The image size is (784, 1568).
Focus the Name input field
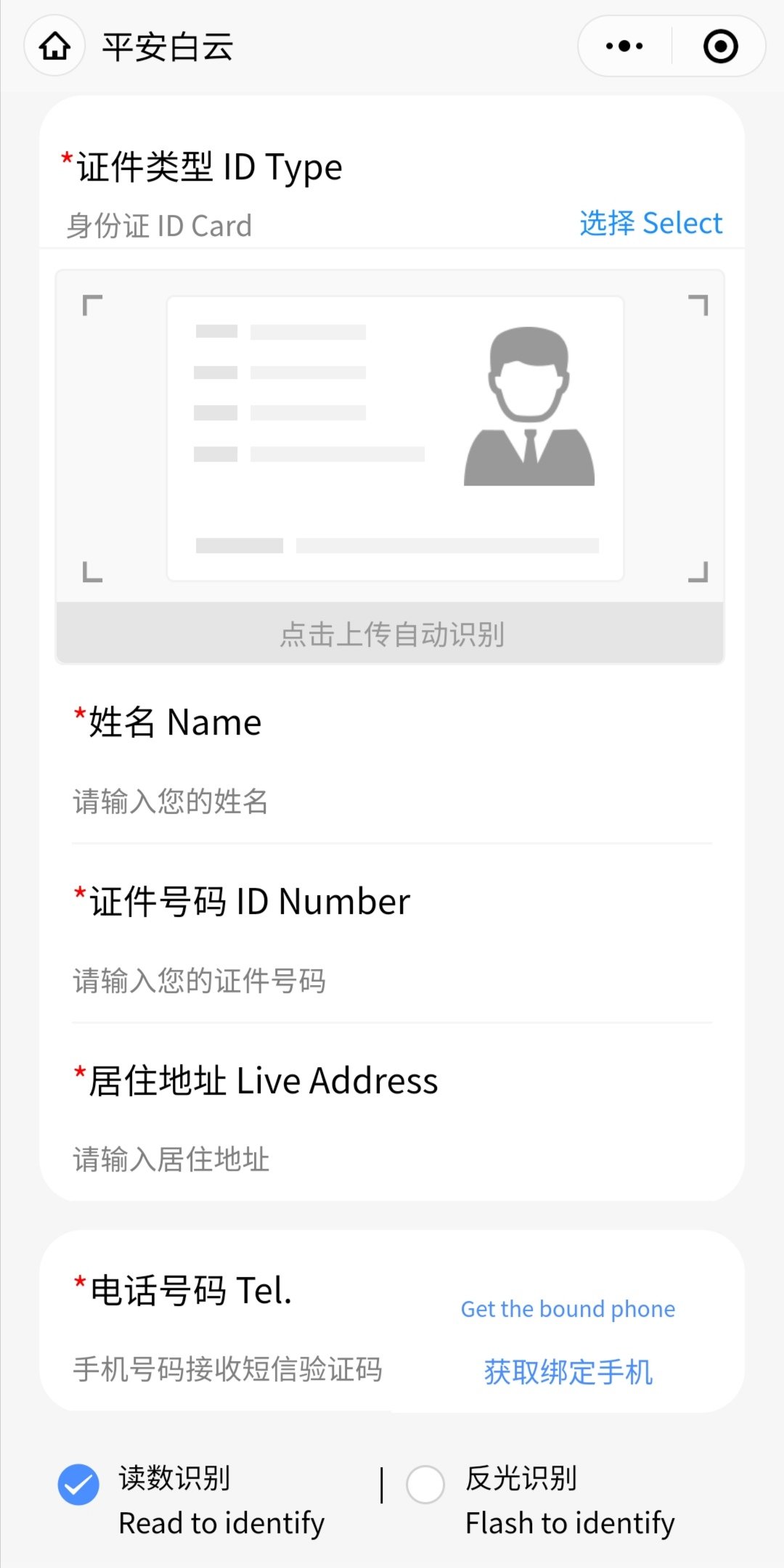(392, 802)
